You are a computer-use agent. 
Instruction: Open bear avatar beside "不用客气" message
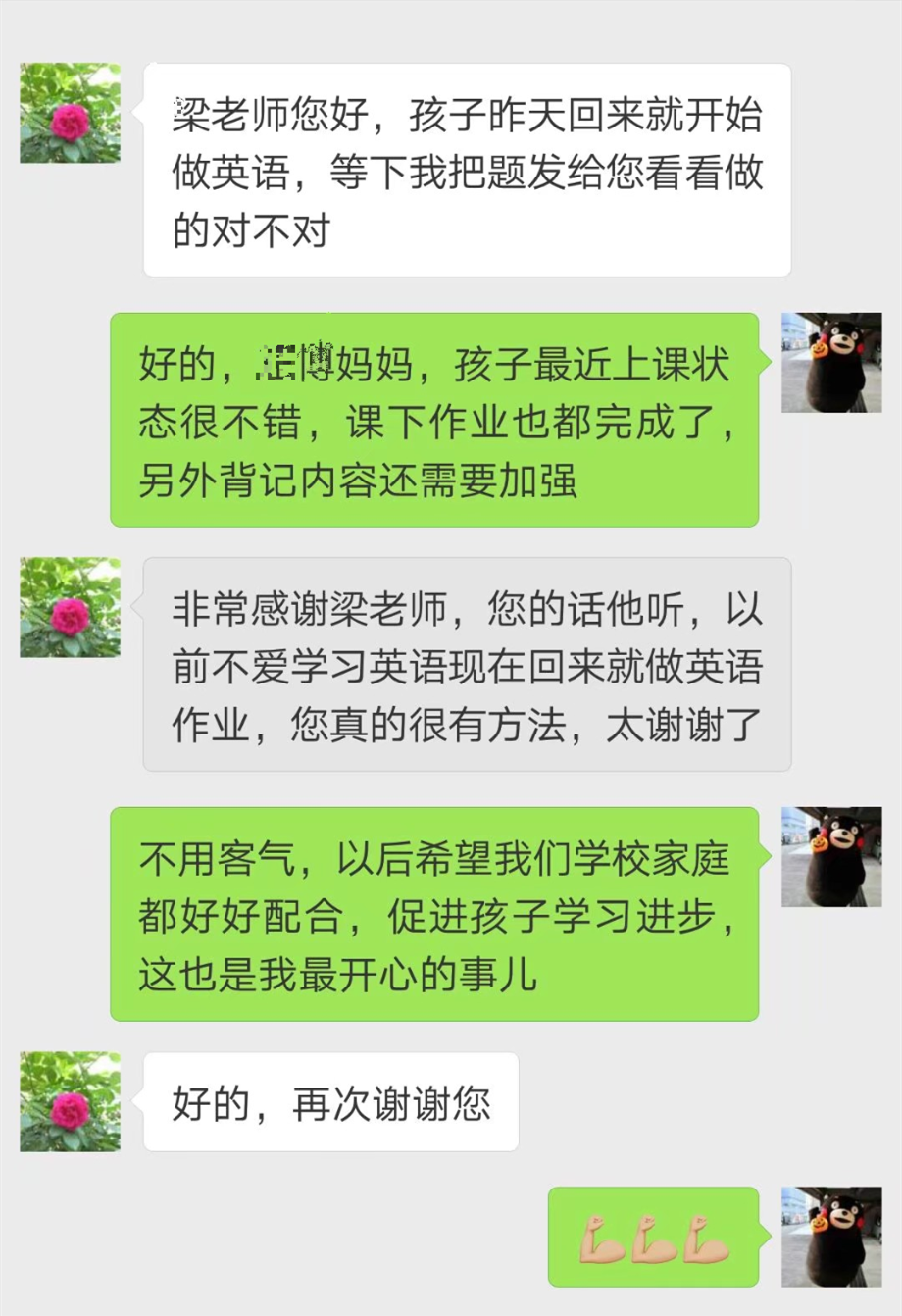coord(831,857)
